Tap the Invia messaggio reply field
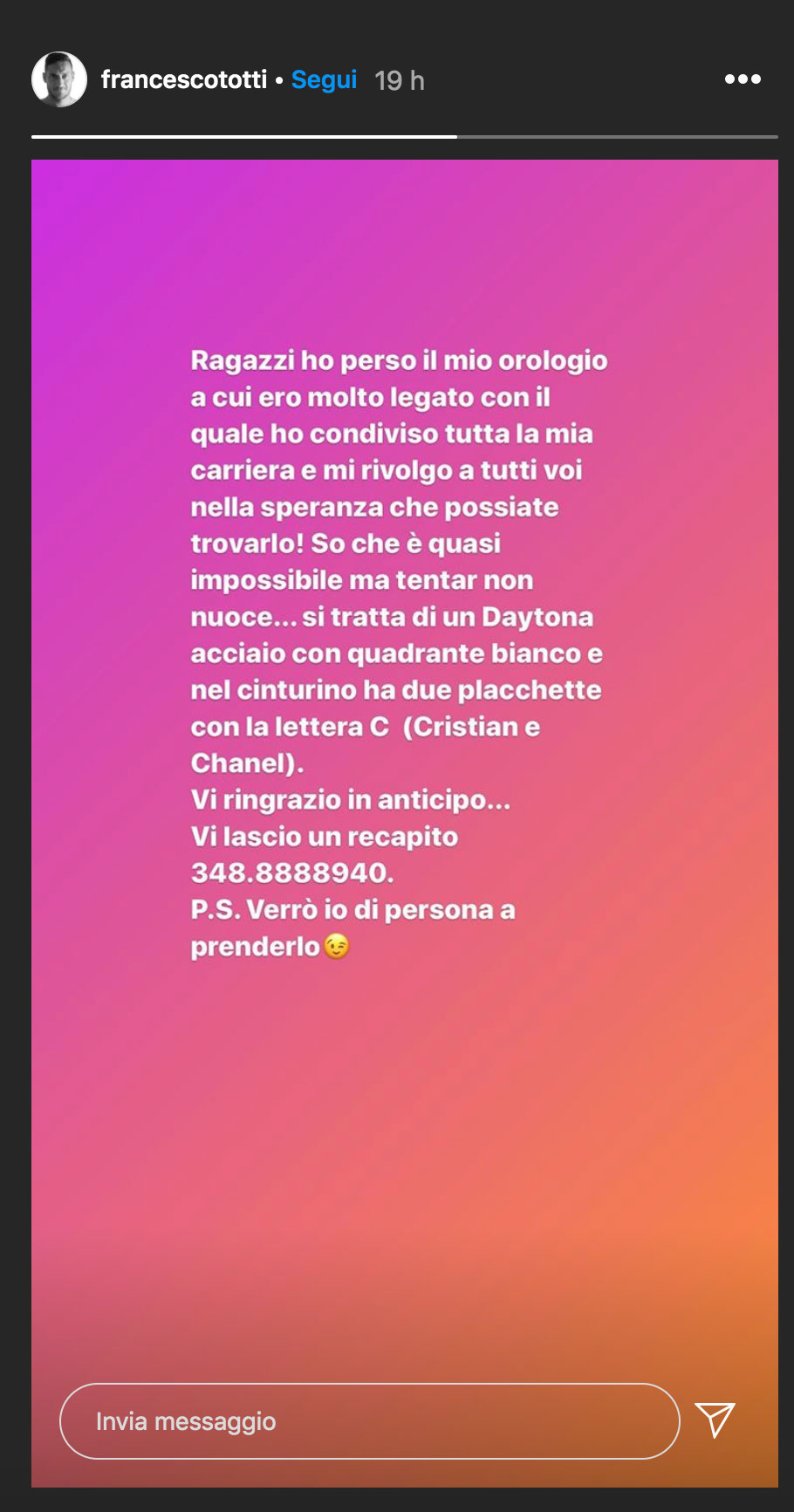Screen dimensions: 794x1512 (x=369, y=1421)
